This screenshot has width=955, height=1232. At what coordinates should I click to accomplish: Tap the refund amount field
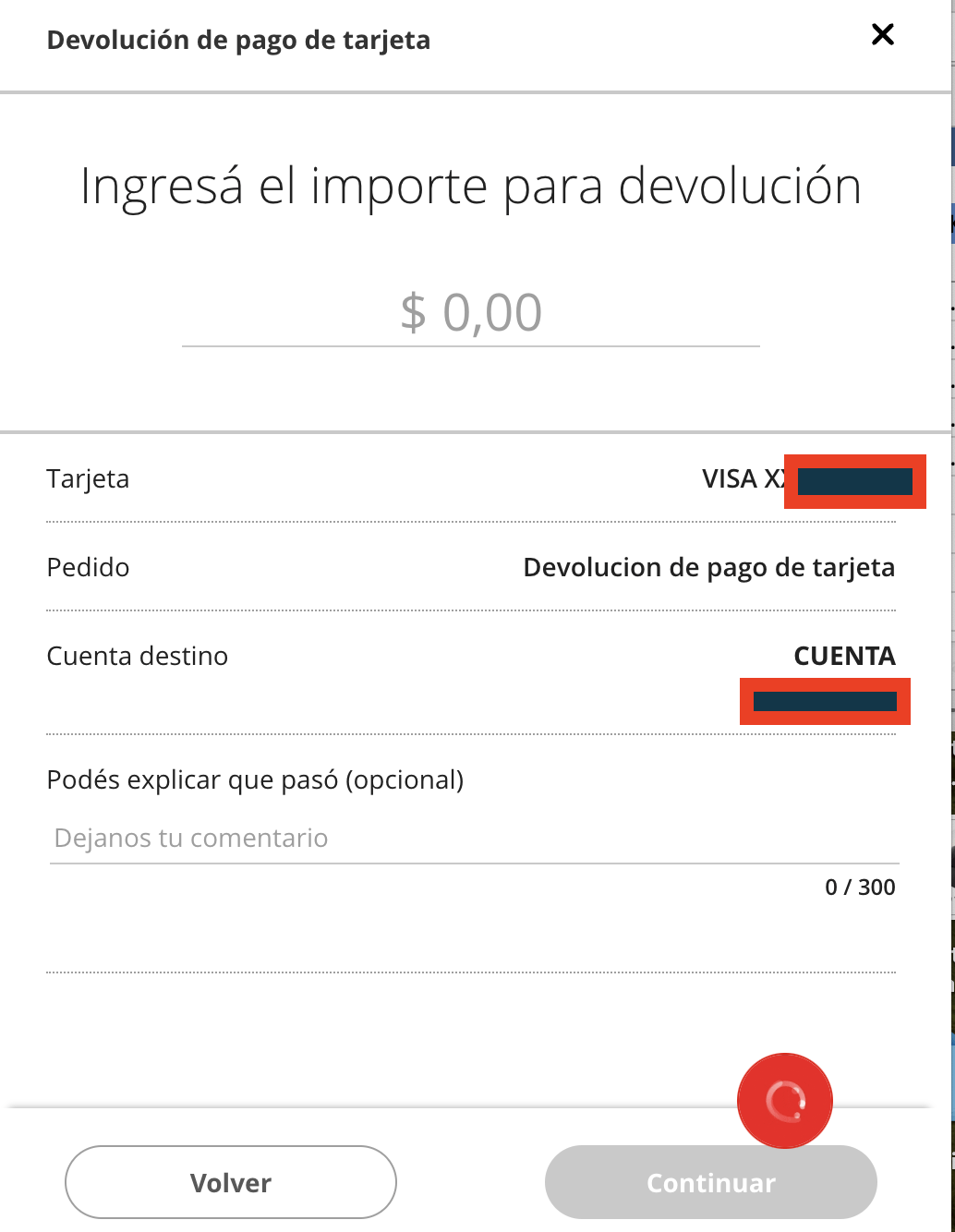point(471,312)
